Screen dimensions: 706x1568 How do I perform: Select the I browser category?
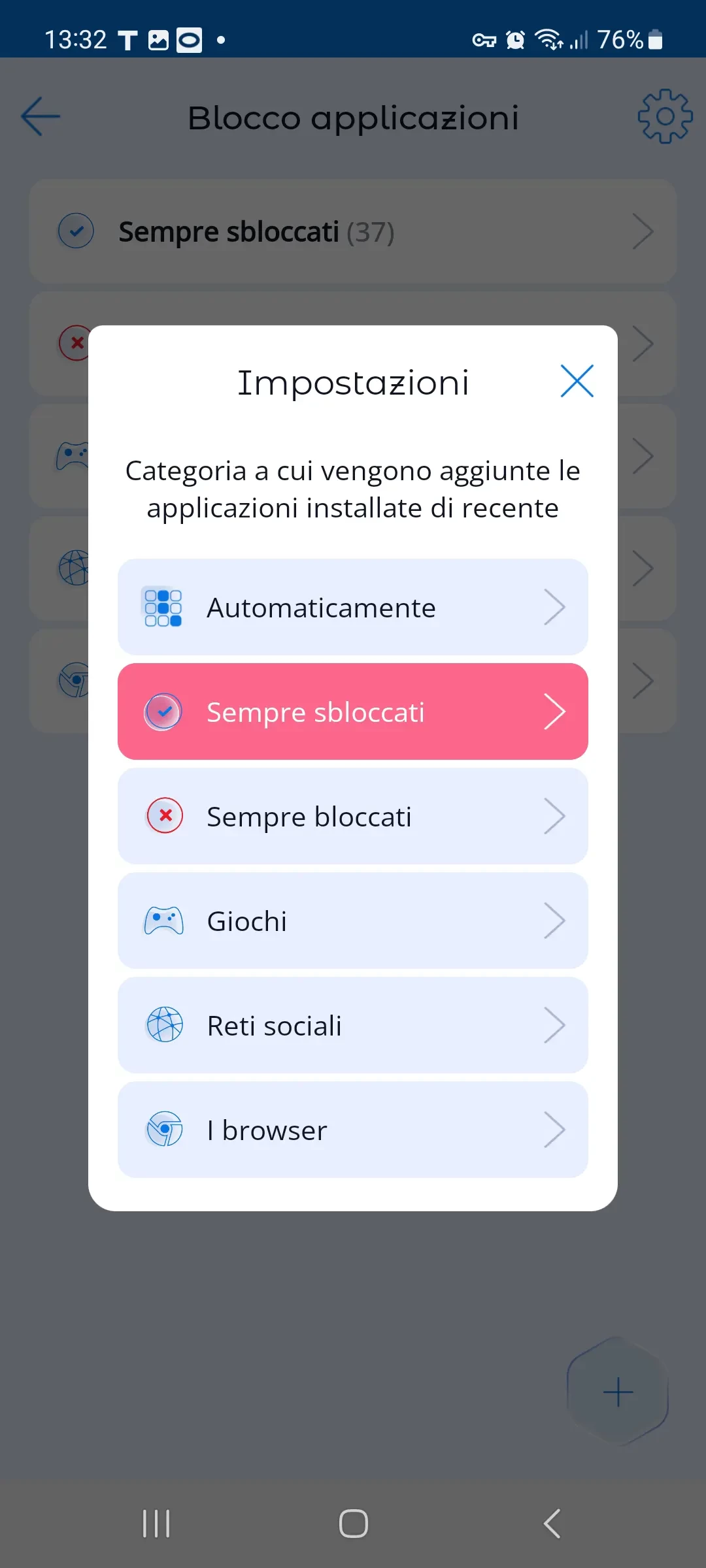tap(353, 1130)
